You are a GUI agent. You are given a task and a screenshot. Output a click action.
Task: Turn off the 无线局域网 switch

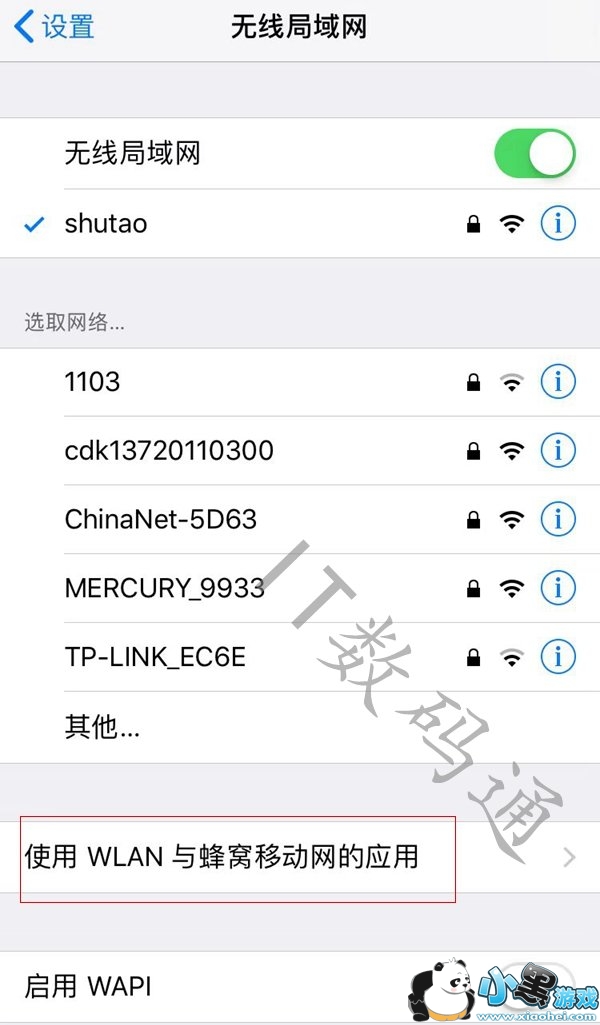pyautogui.click(x=535, y=154)
